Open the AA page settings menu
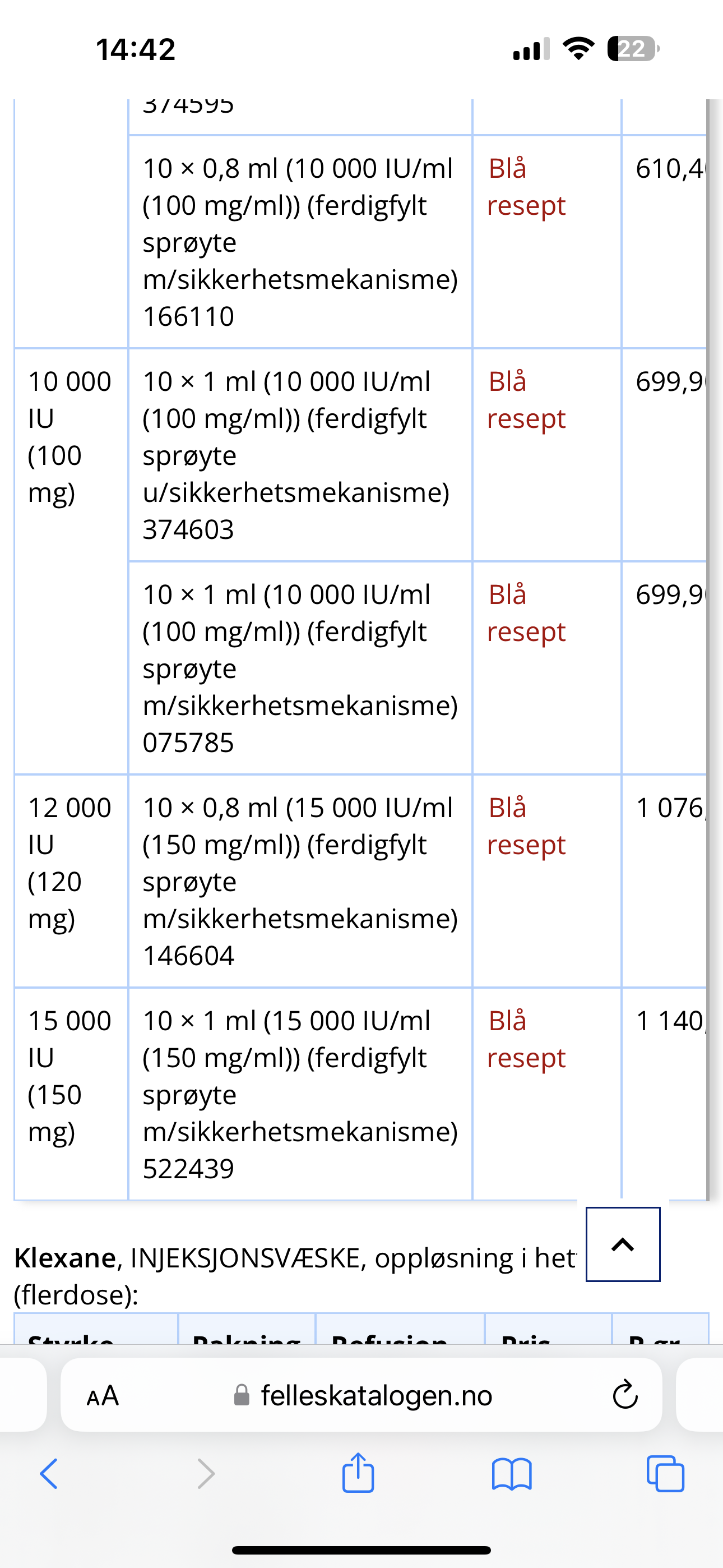Viewport: 723px width, 1568px height. pos(103,1395)
